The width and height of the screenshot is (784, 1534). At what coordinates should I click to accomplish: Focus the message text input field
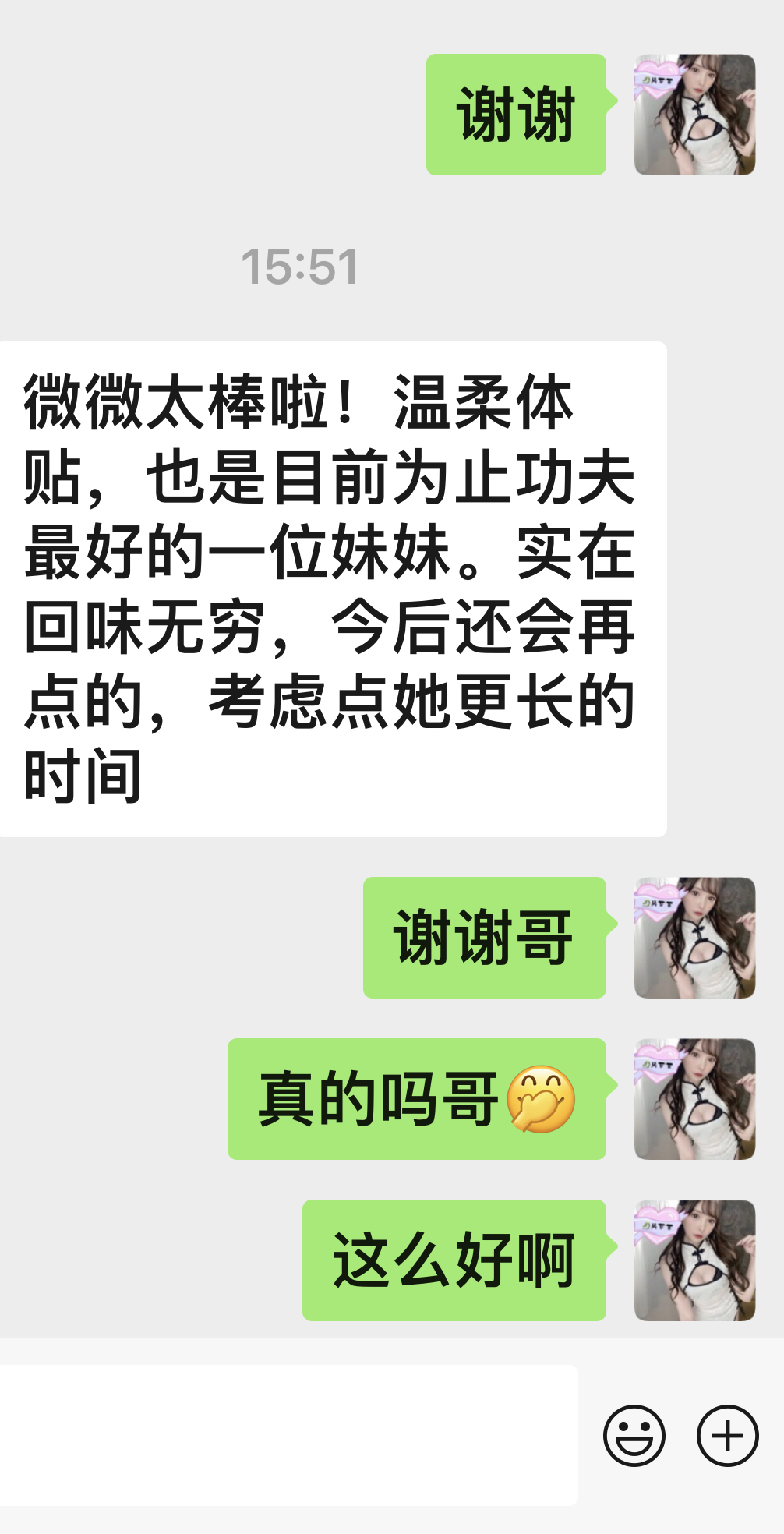(288, 1435)
